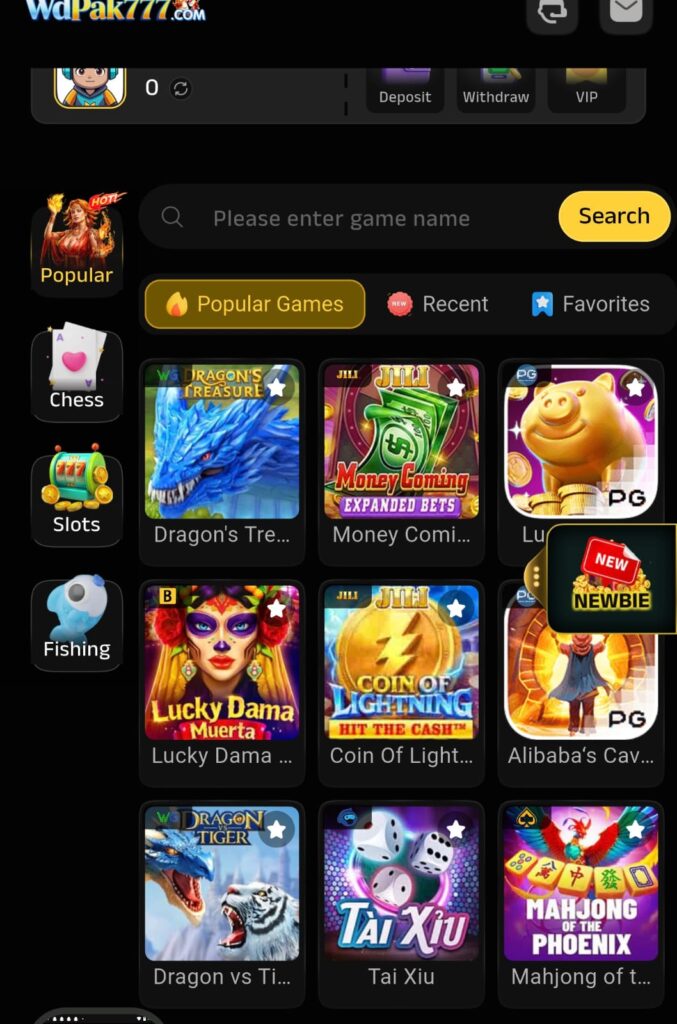Select the Popular Games tab
This screenshot has width=677, height=1024.
coord(254,304)
